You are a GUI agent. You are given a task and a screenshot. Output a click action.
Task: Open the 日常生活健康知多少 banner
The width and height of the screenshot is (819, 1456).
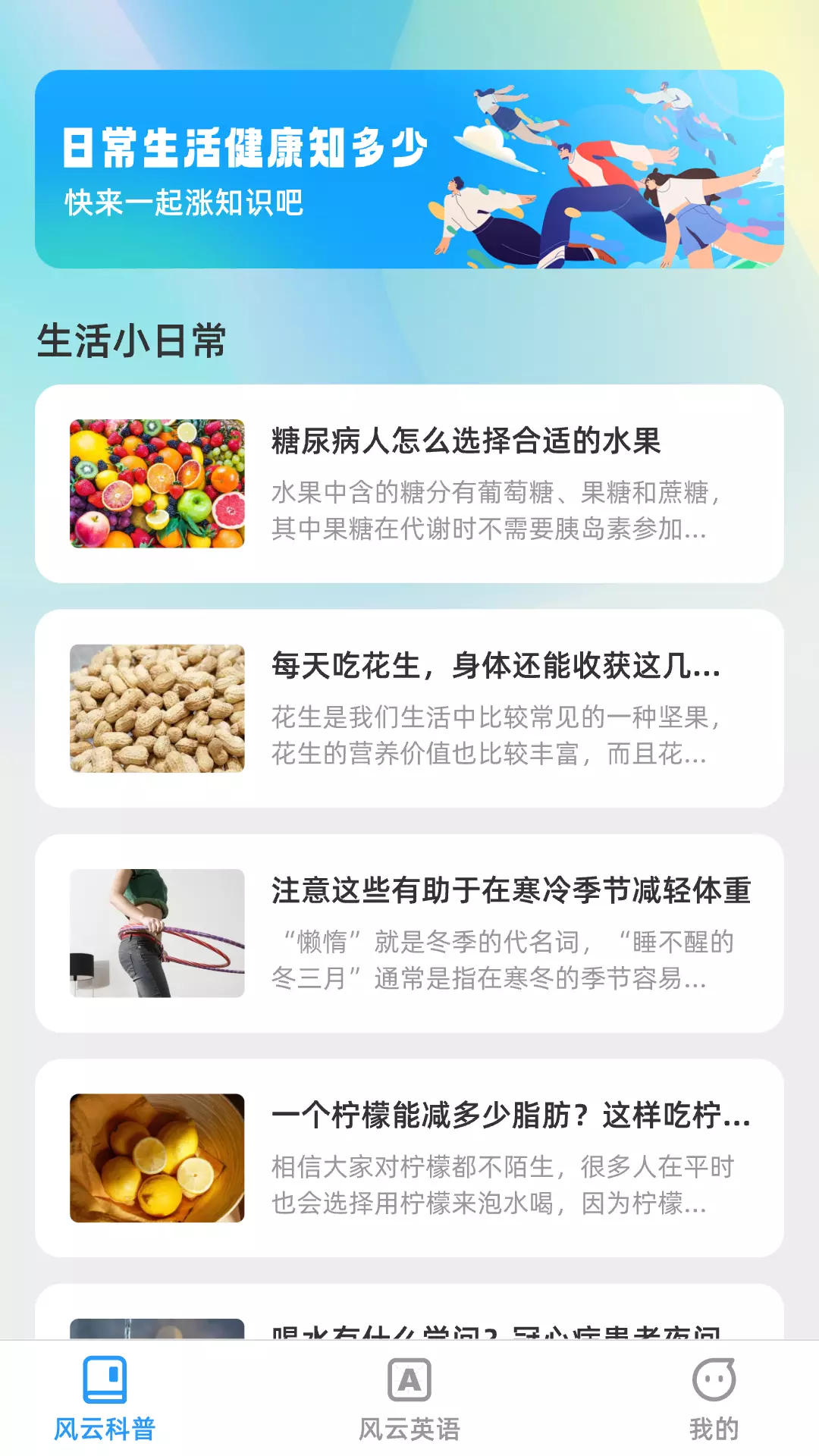(409, 169)
